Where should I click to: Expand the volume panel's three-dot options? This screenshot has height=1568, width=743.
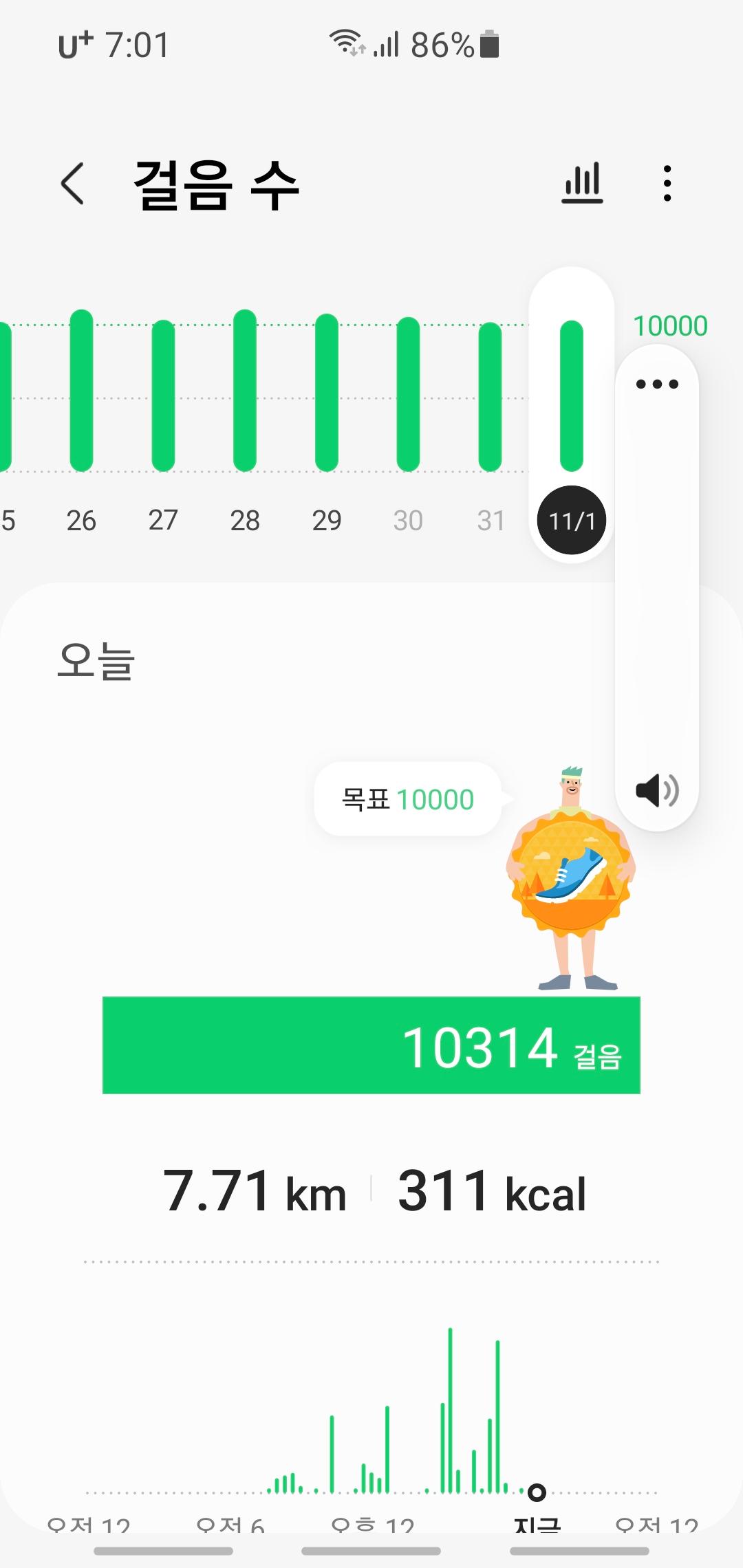[657, 384]
